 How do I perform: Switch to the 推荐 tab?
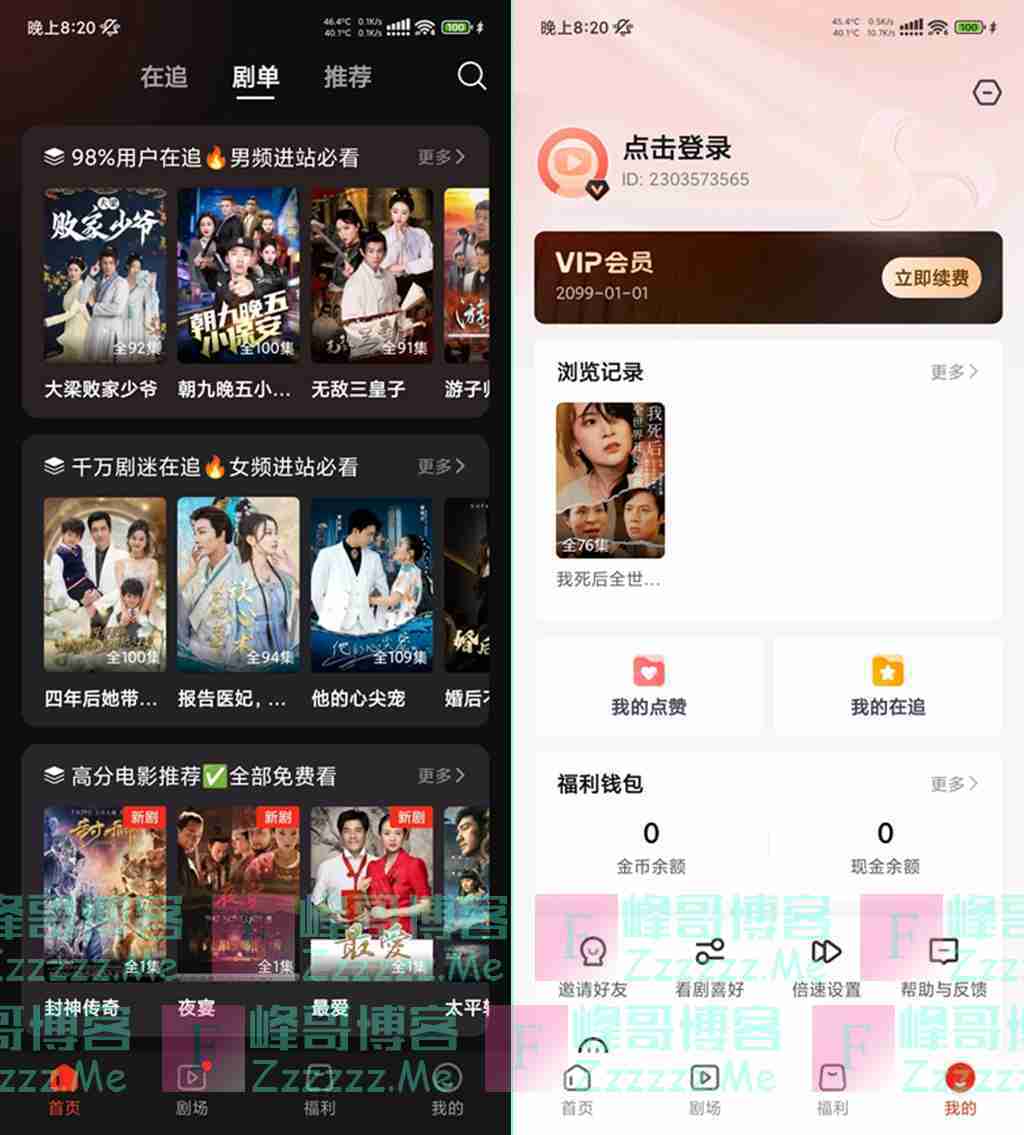tap(347, 77)
